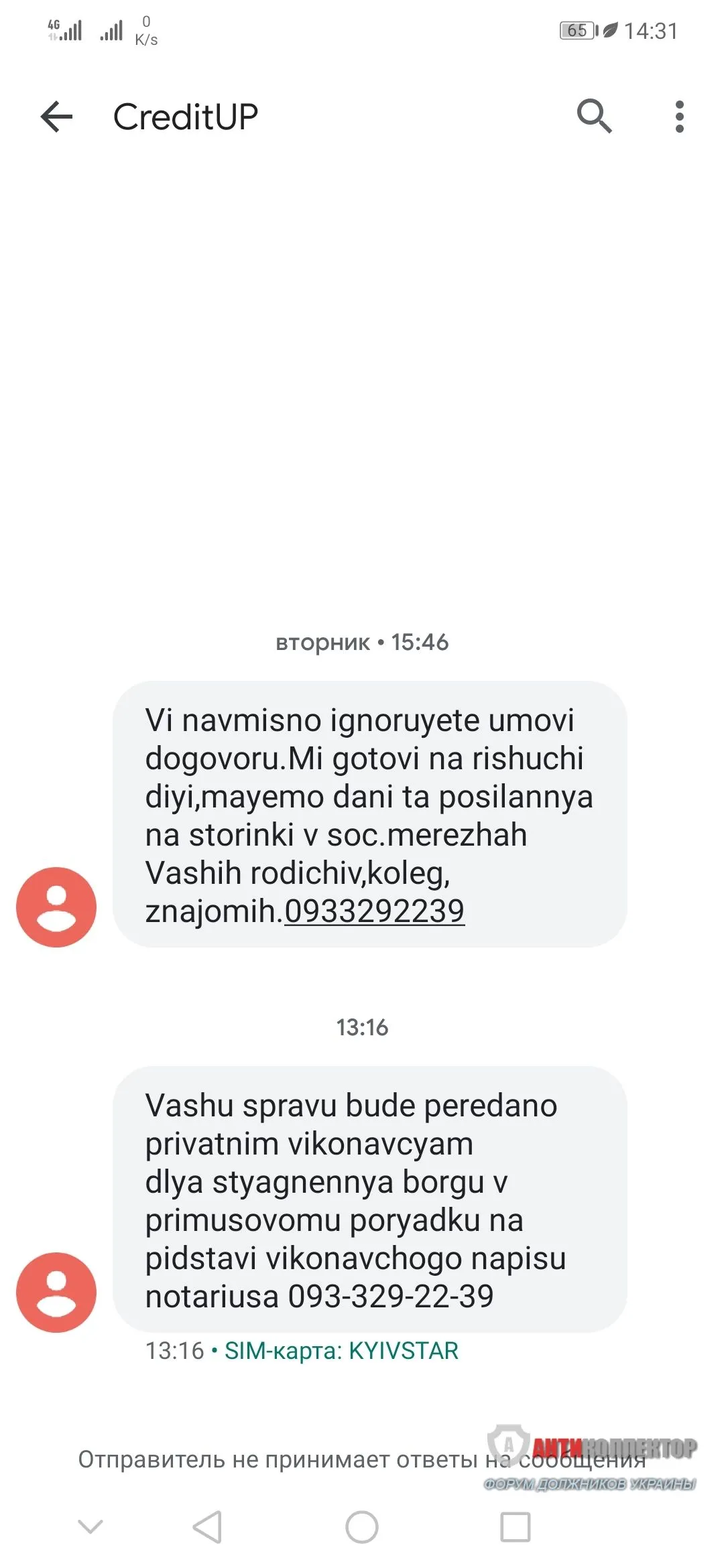724x1568 pixels.
Task: Open the three-dot overflow menu
Action: [x=679, y=117]
